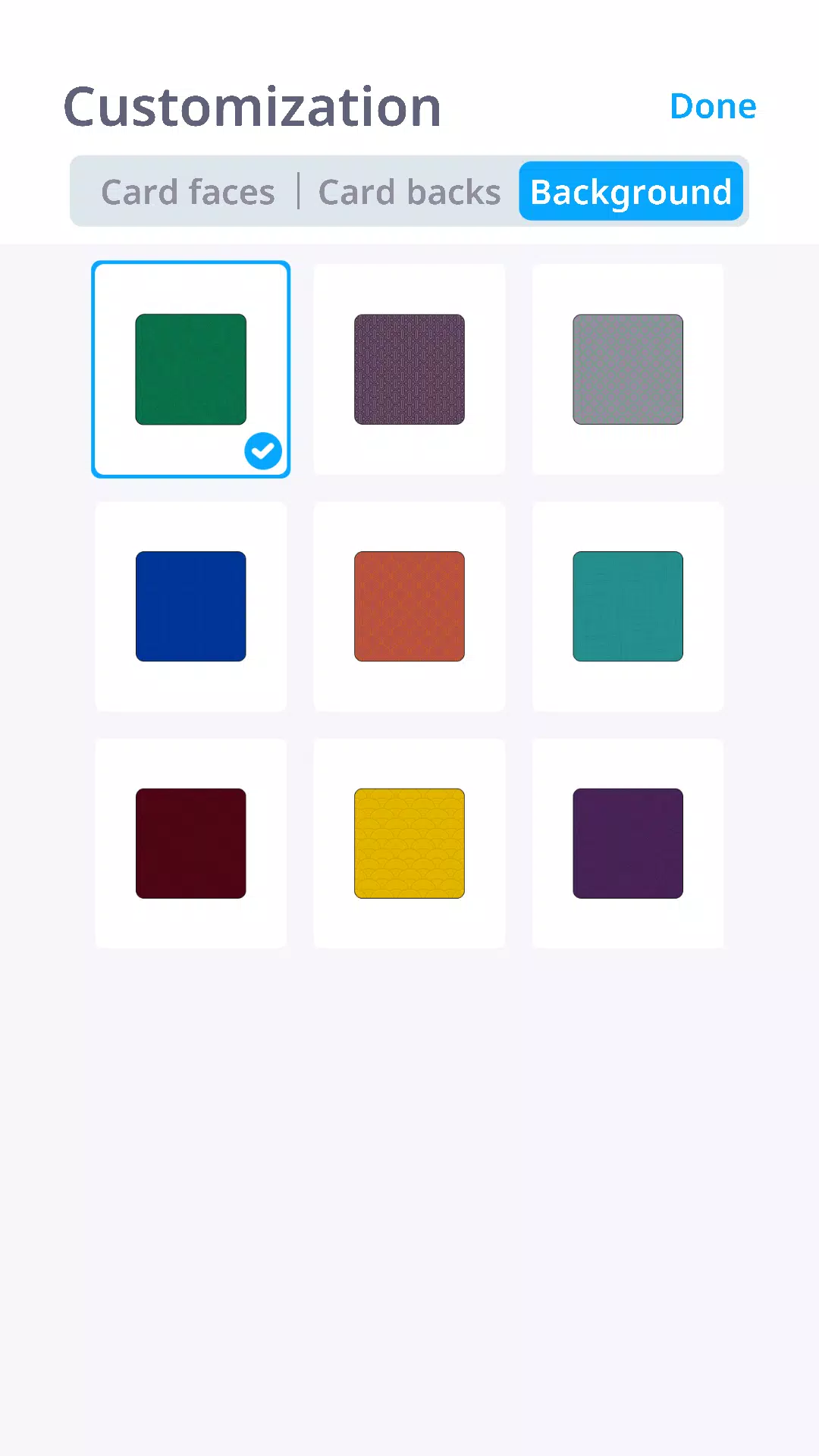Choose the yellow scalloped background
Viewport: 819px width, 1456px height.
tap(409, 843)
